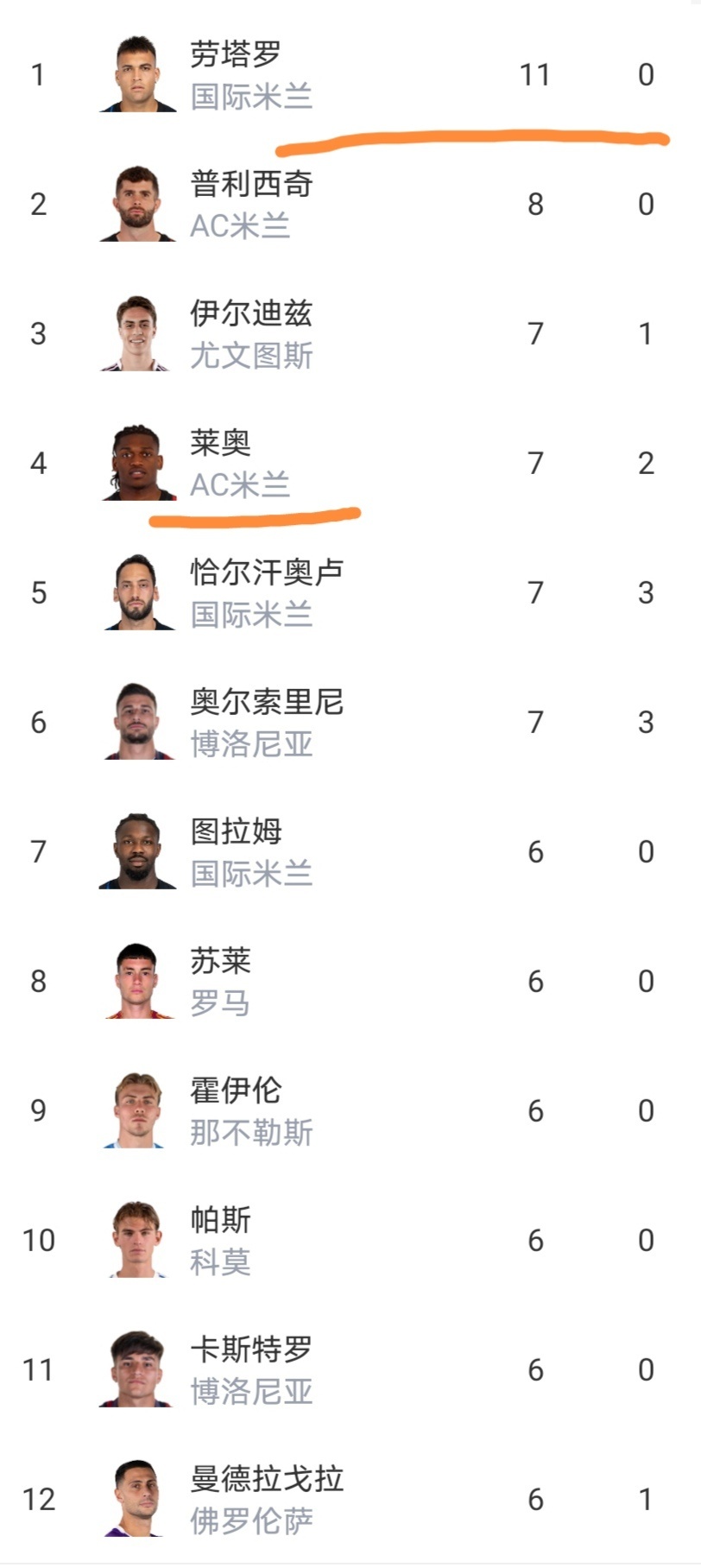Open Højlund's (霍伊伦) player details

(x=235, y=1091)
